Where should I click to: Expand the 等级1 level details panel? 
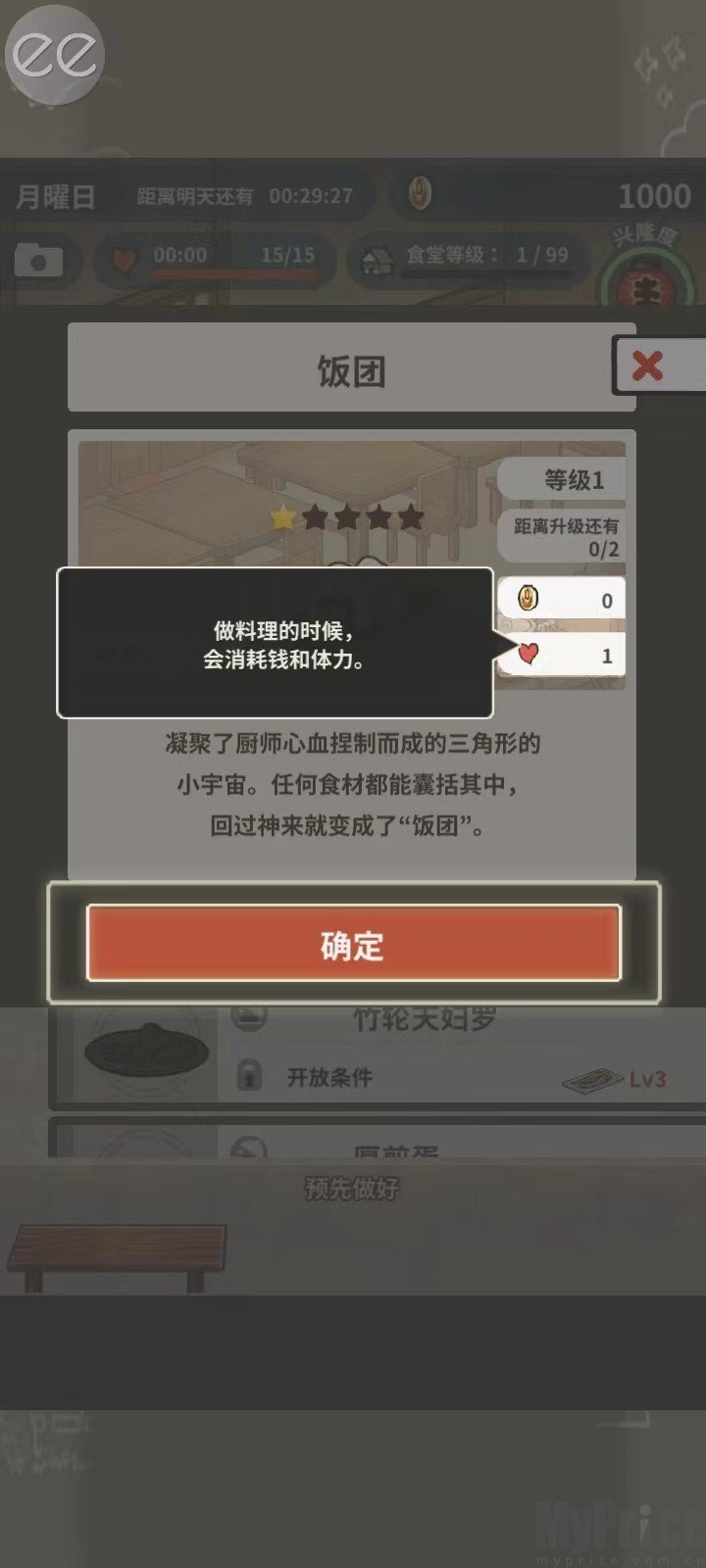(564, 480)
